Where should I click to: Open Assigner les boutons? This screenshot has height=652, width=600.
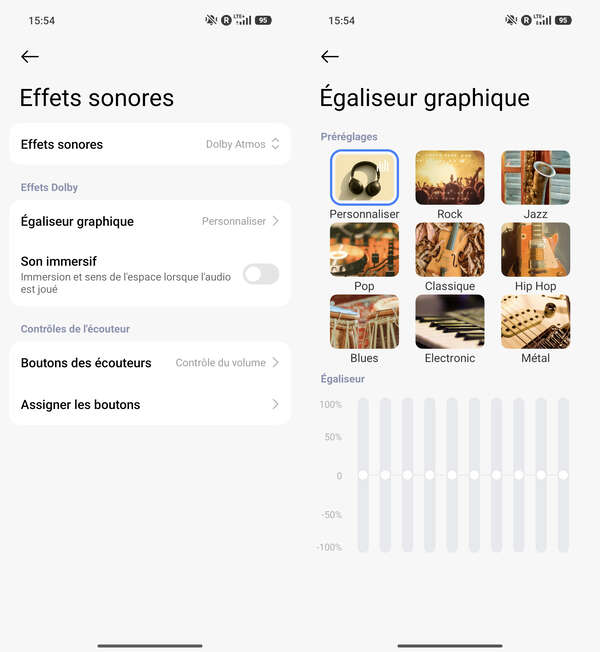click(x=150, y=404)
